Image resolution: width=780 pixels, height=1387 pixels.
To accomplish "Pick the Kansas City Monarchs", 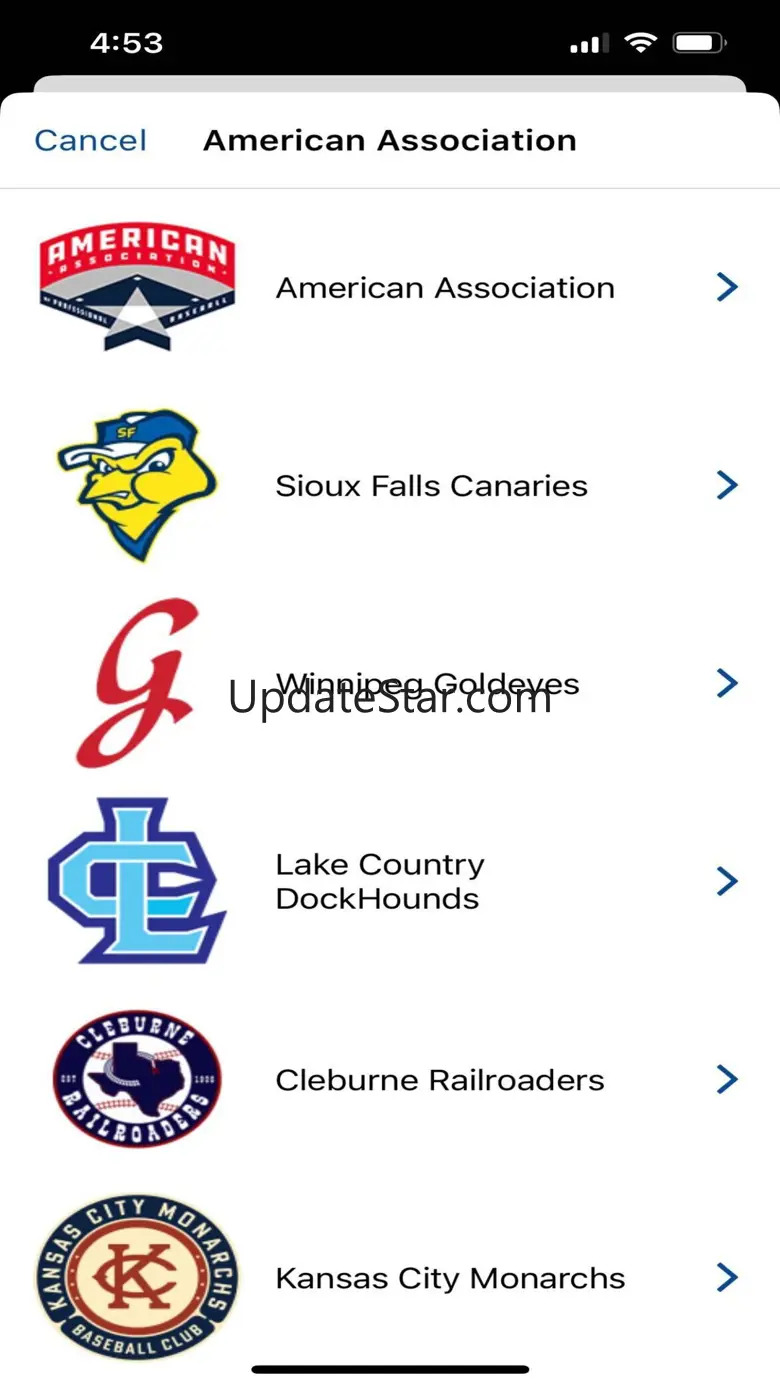I will [x=450, y=1278].
